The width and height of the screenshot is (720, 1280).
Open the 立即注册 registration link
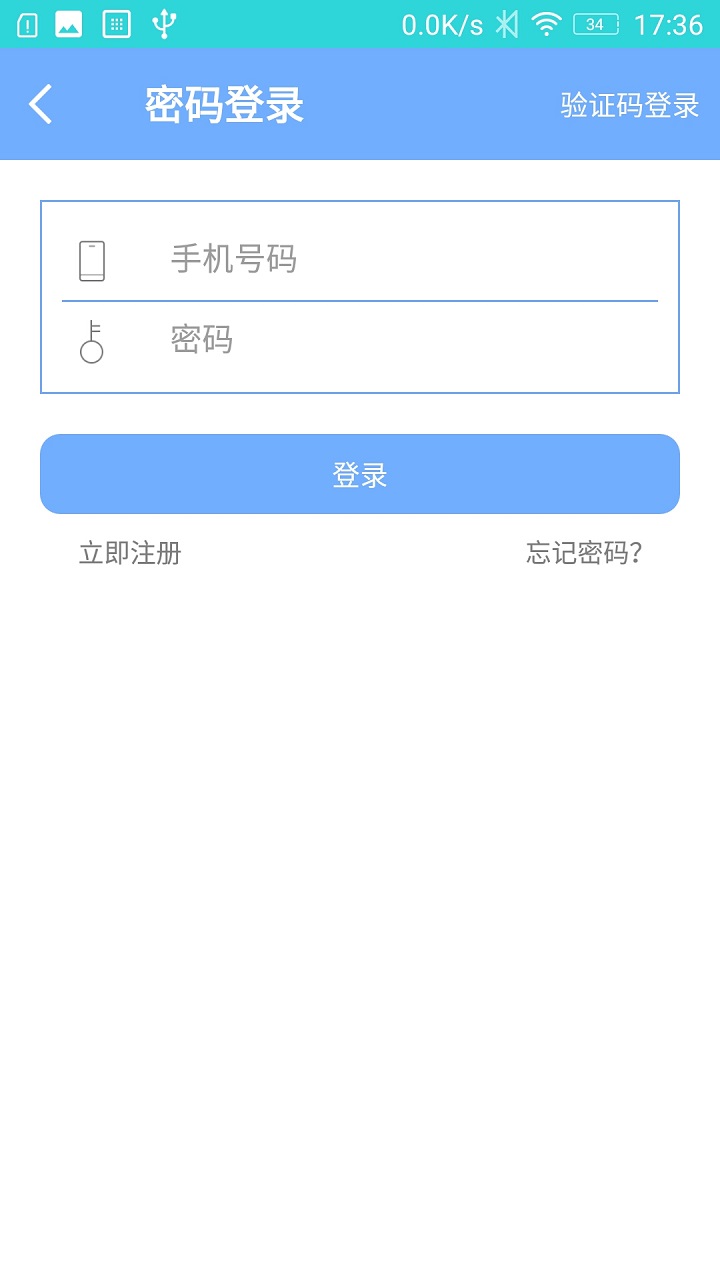coord(129,553)
